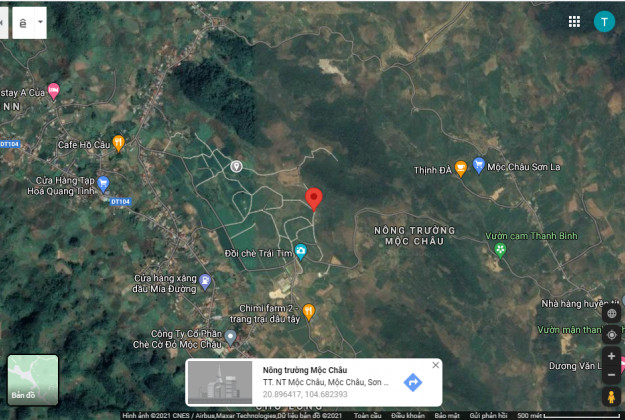Close the Nông trường Mộc Châu card
The image size is (625, 420).
pyautogui.click(x=435, y=365)
